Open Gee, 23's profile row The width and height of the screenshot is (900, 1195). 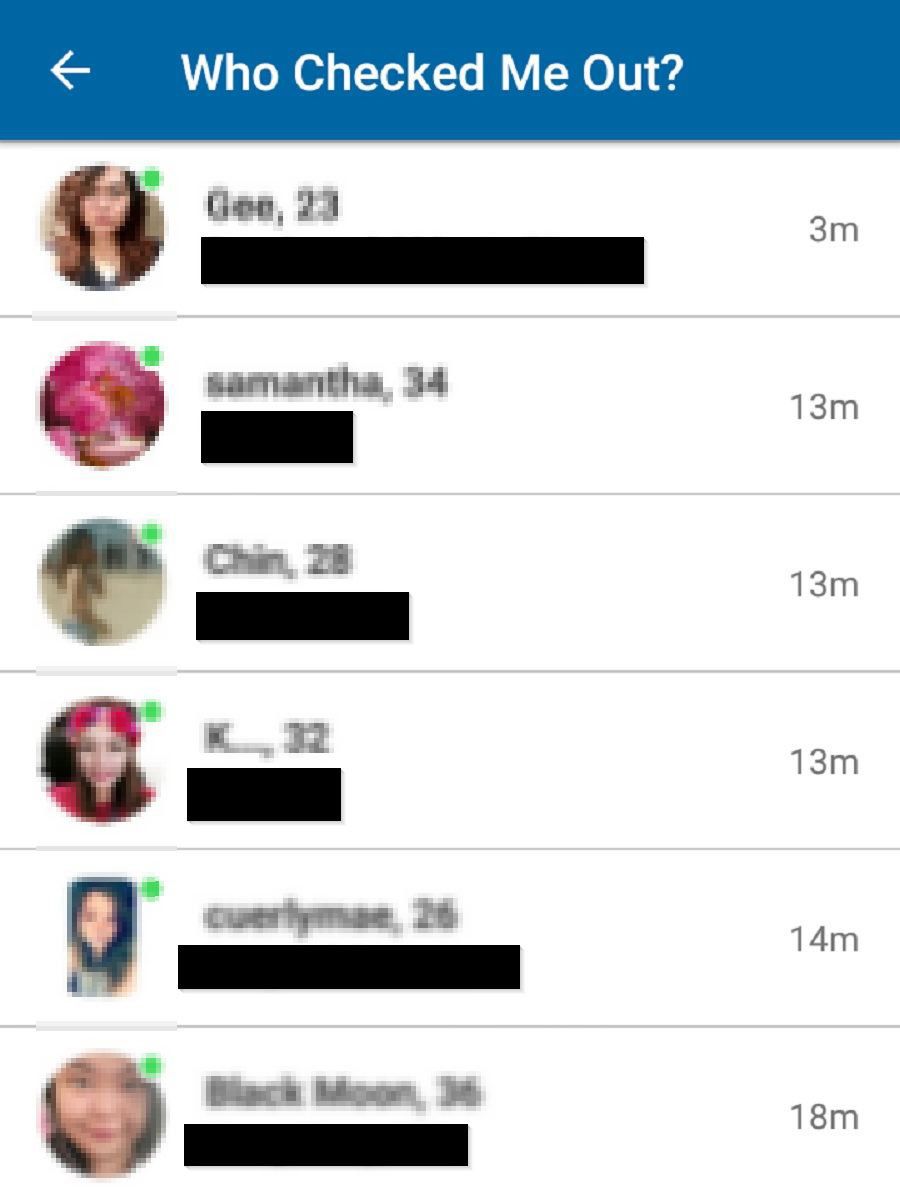click(450, 229)
